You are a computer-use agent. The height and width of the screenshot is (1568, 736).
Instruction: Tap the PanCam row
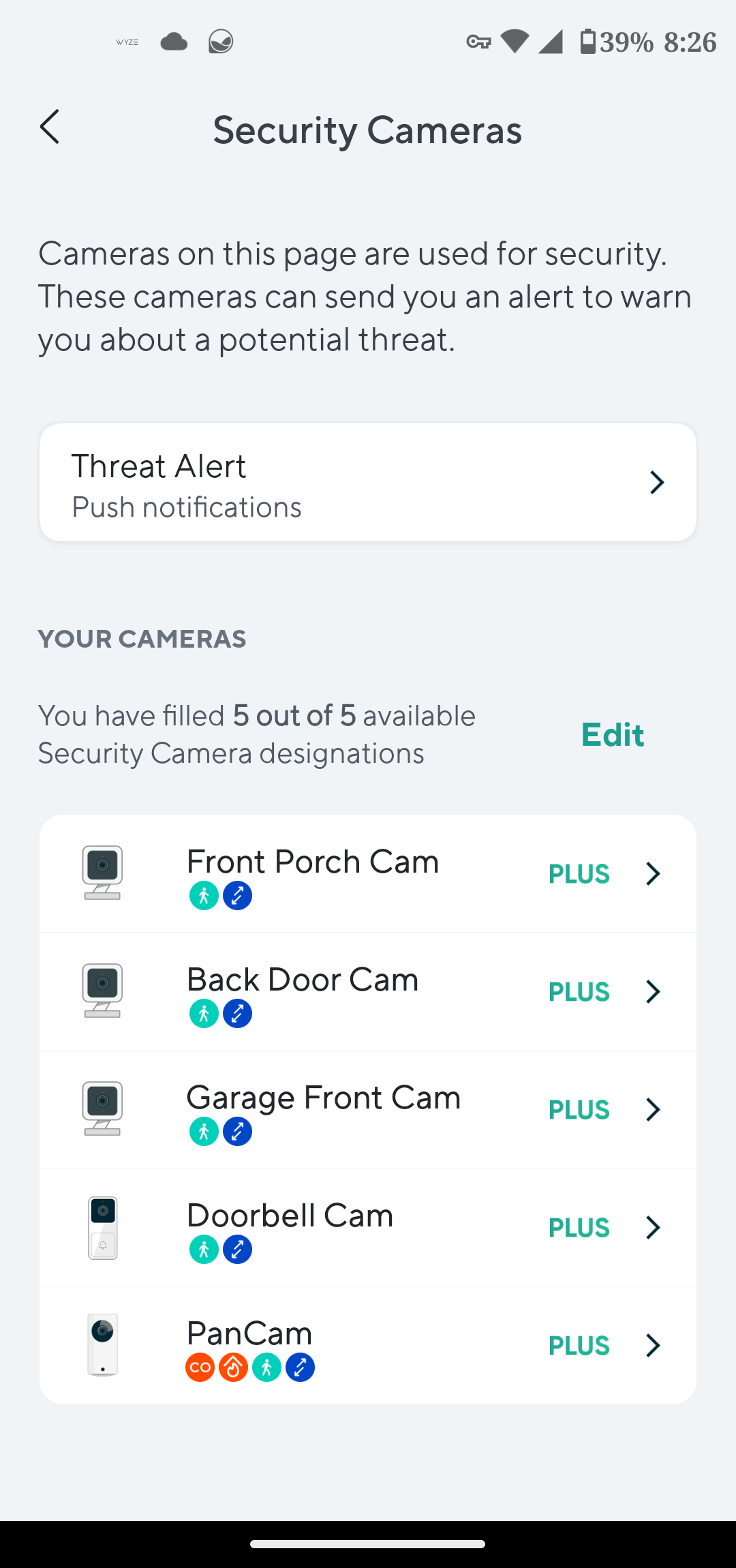(x=368, y=1345)
